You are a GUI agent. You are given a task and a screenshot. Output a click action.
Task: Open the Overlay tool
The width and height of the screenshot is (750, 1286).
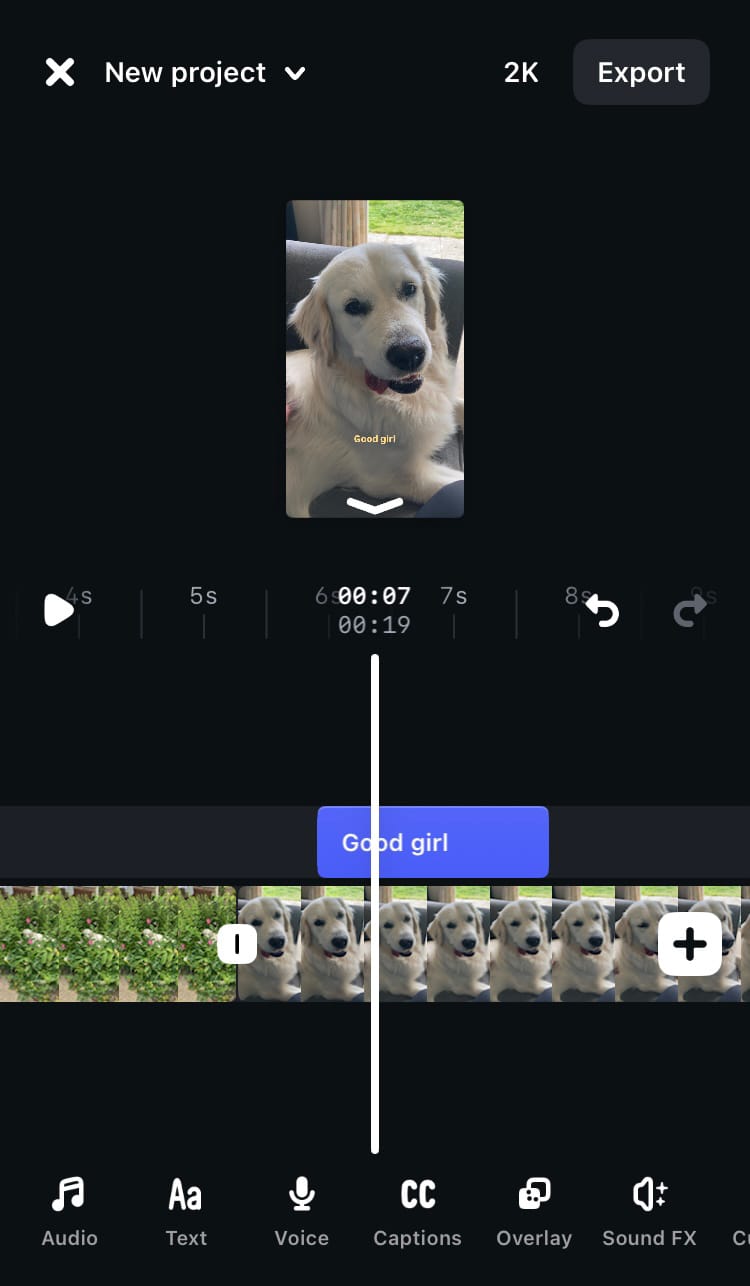coord(534,1210)
